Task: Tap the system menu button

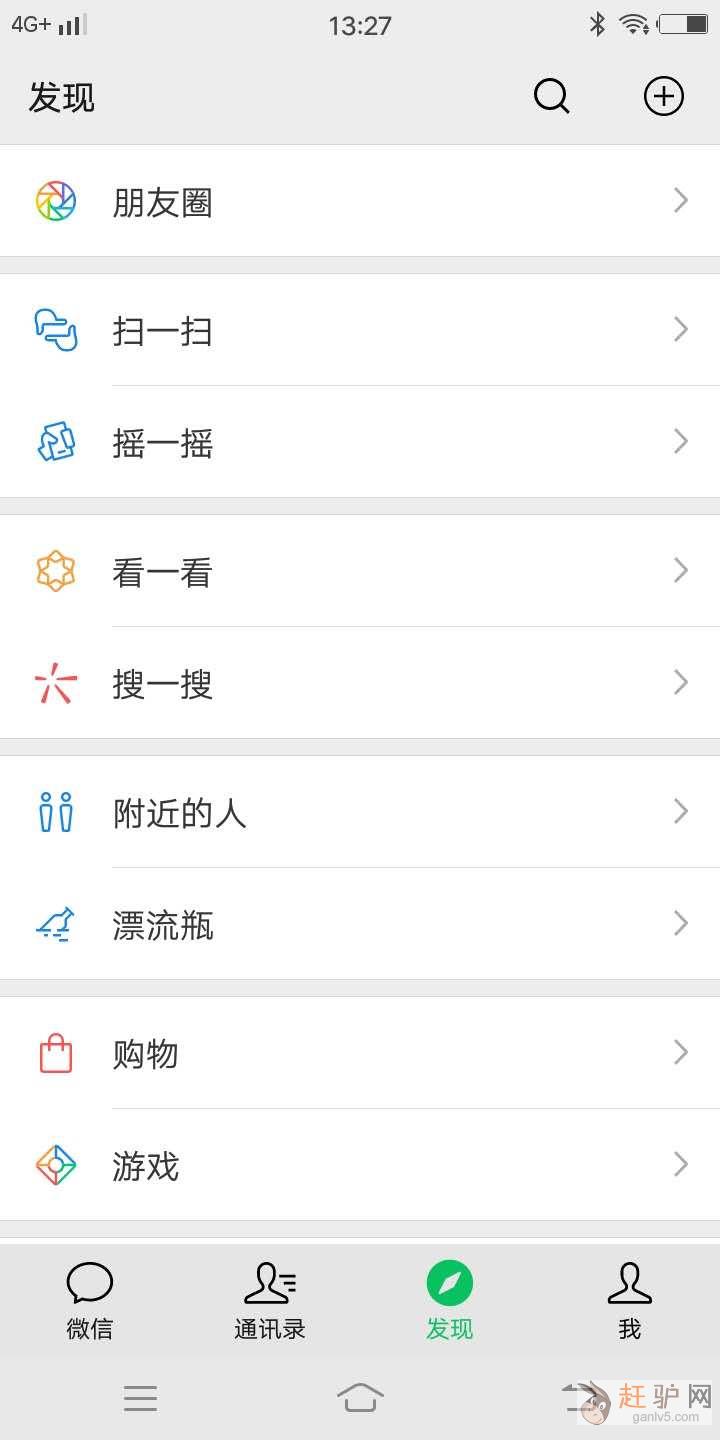Action: click(140, 1398)
